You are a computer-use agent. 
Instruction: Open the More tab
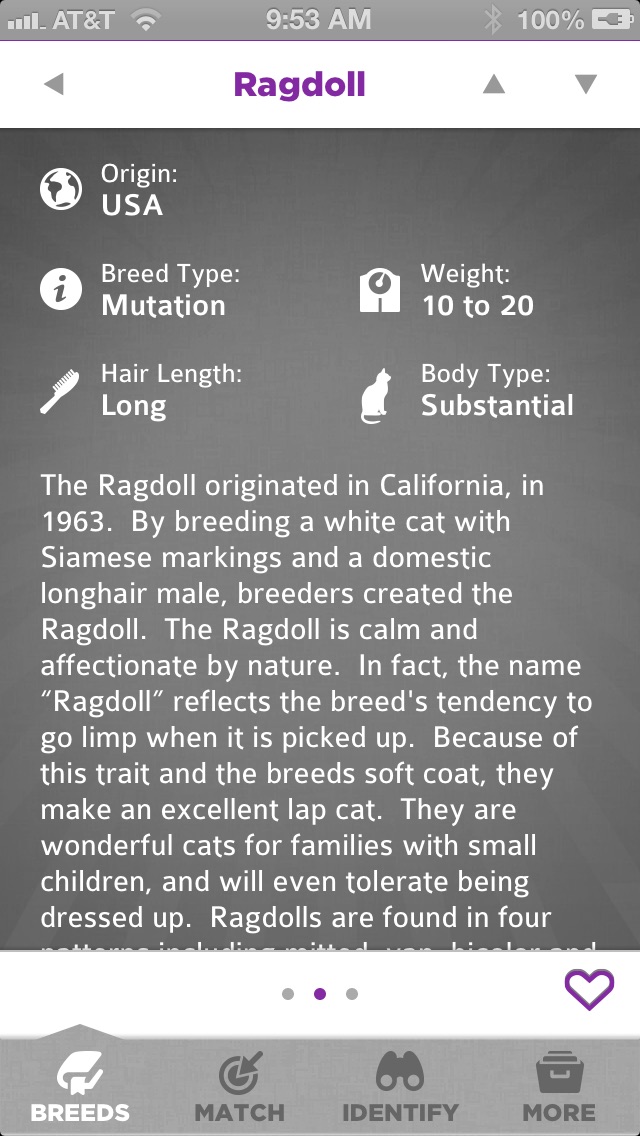[x=559, y=1087]
